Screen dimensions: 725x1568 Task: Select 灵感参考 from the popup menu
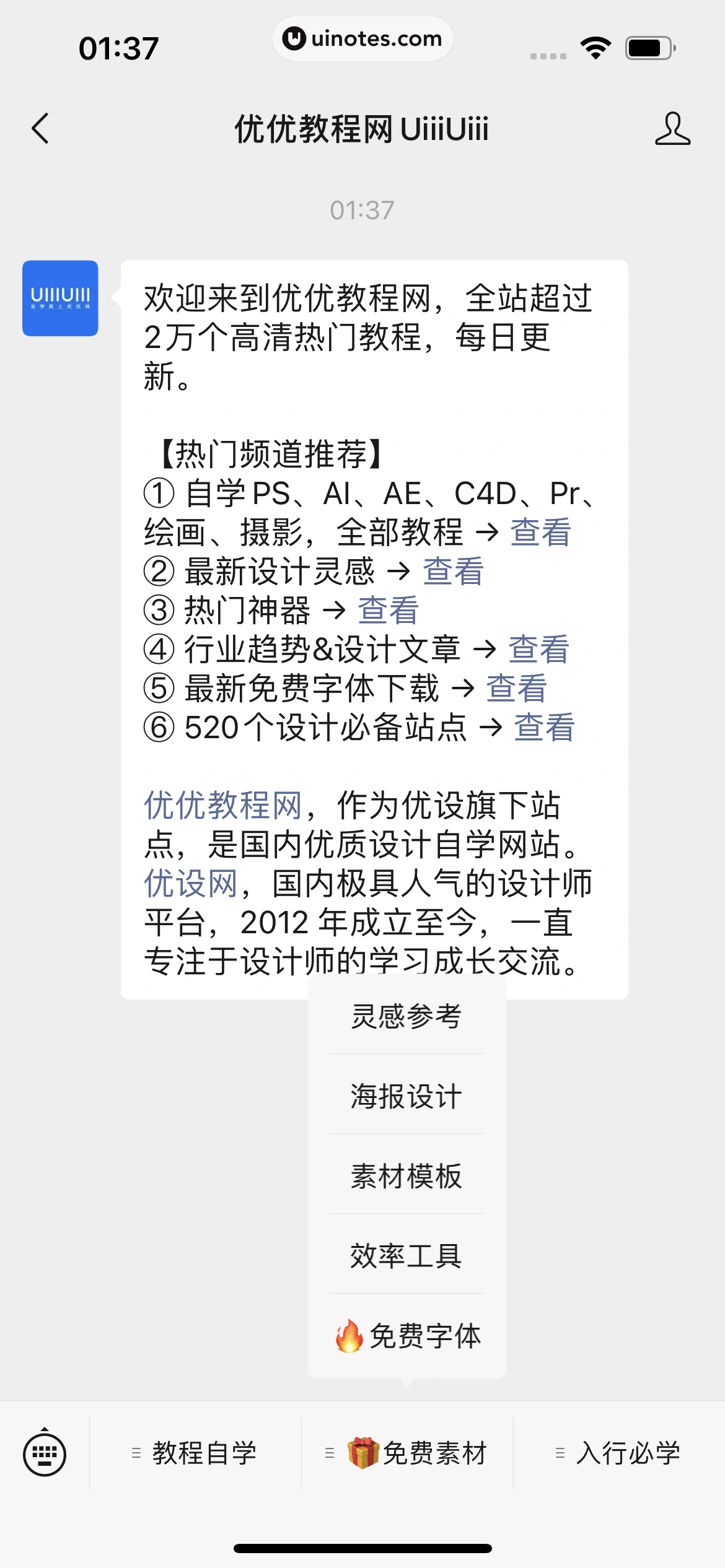[x=406, y=1016]
